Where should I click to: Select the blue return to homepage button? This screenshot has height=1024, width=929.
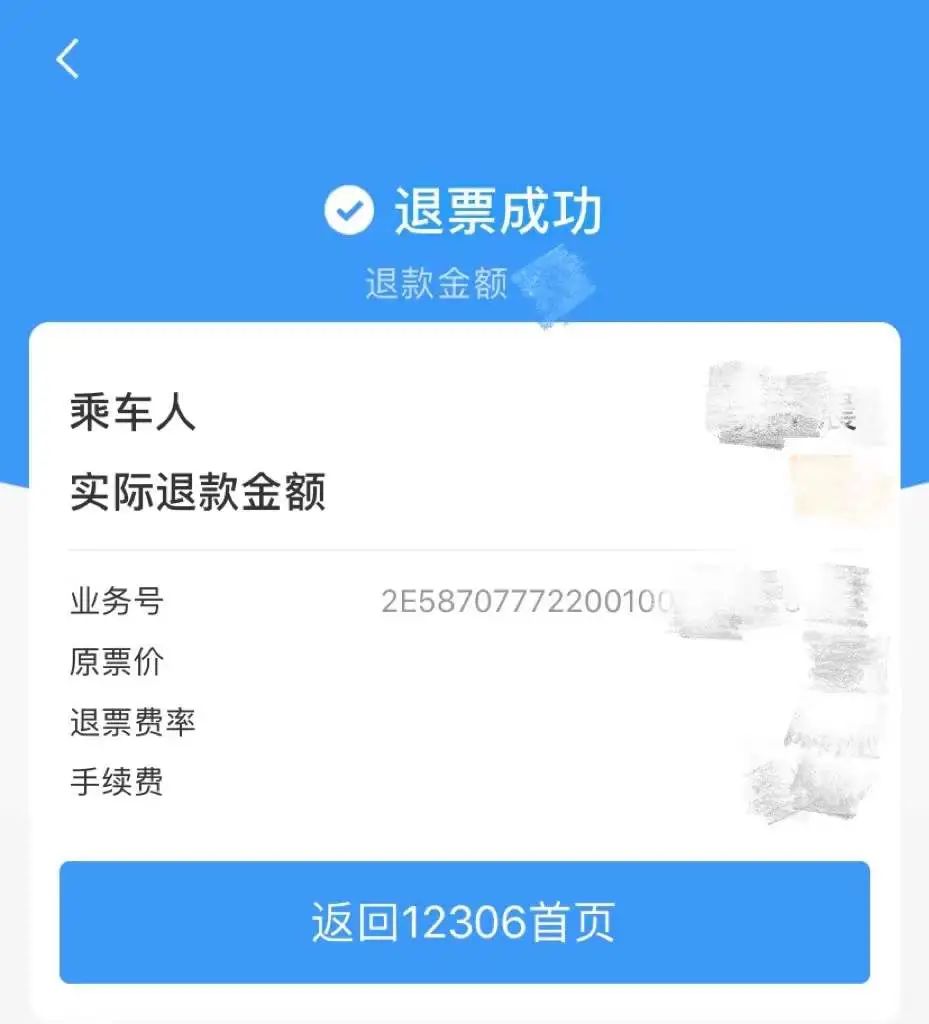tap(464, 922)
